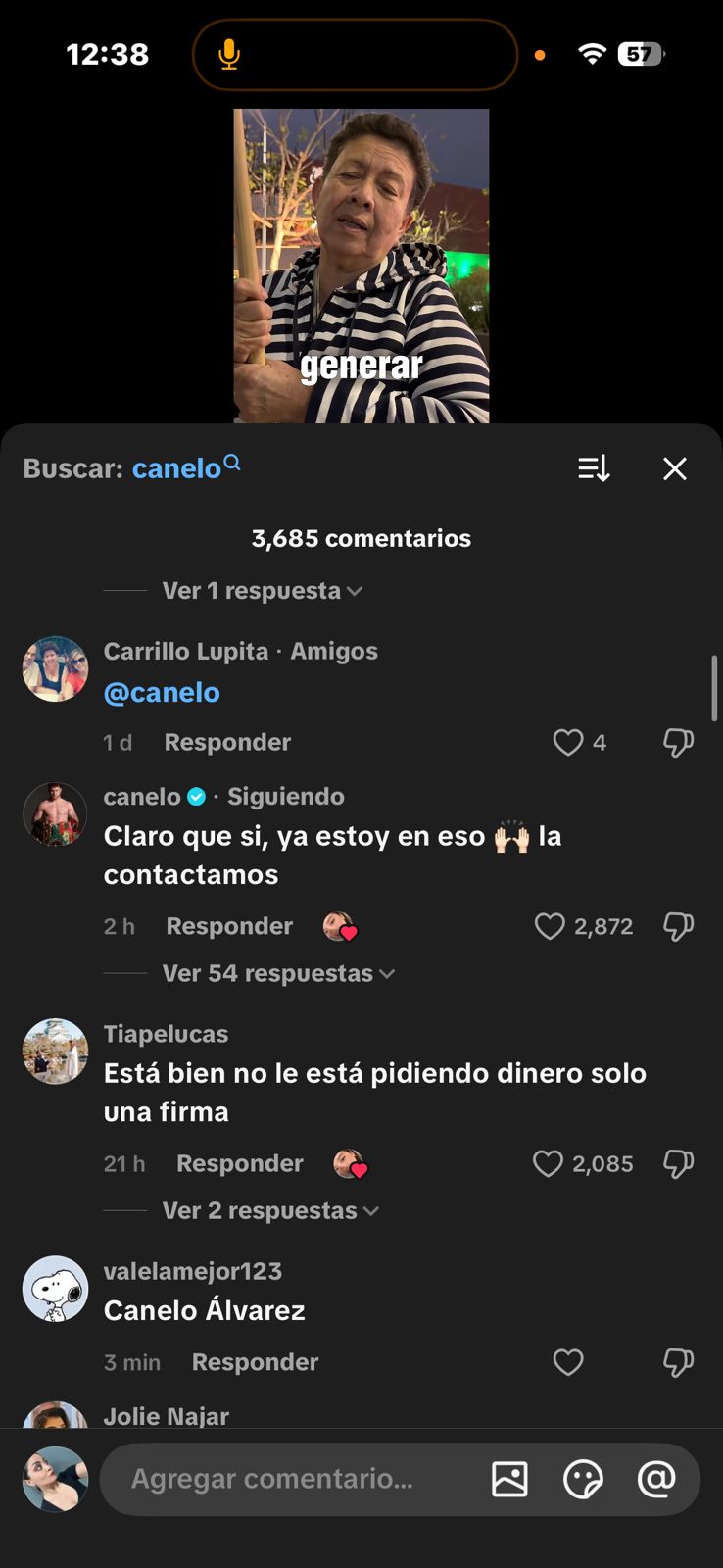The image size is (723, 1568).
Task: Like valelamejor123's comment
Action: pos(568,1362)
